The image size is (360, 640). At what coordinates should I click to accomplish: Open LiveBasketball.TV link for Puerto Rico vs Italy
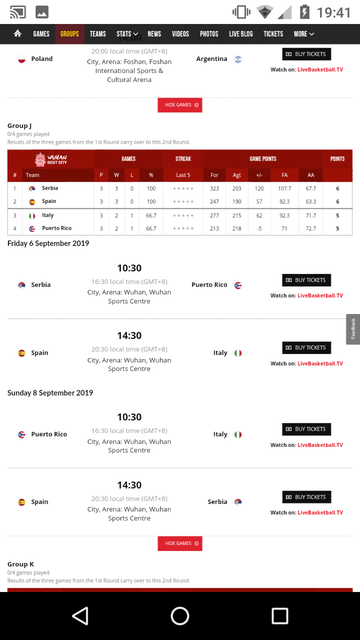pyautogui.click(x=320, y=445)
